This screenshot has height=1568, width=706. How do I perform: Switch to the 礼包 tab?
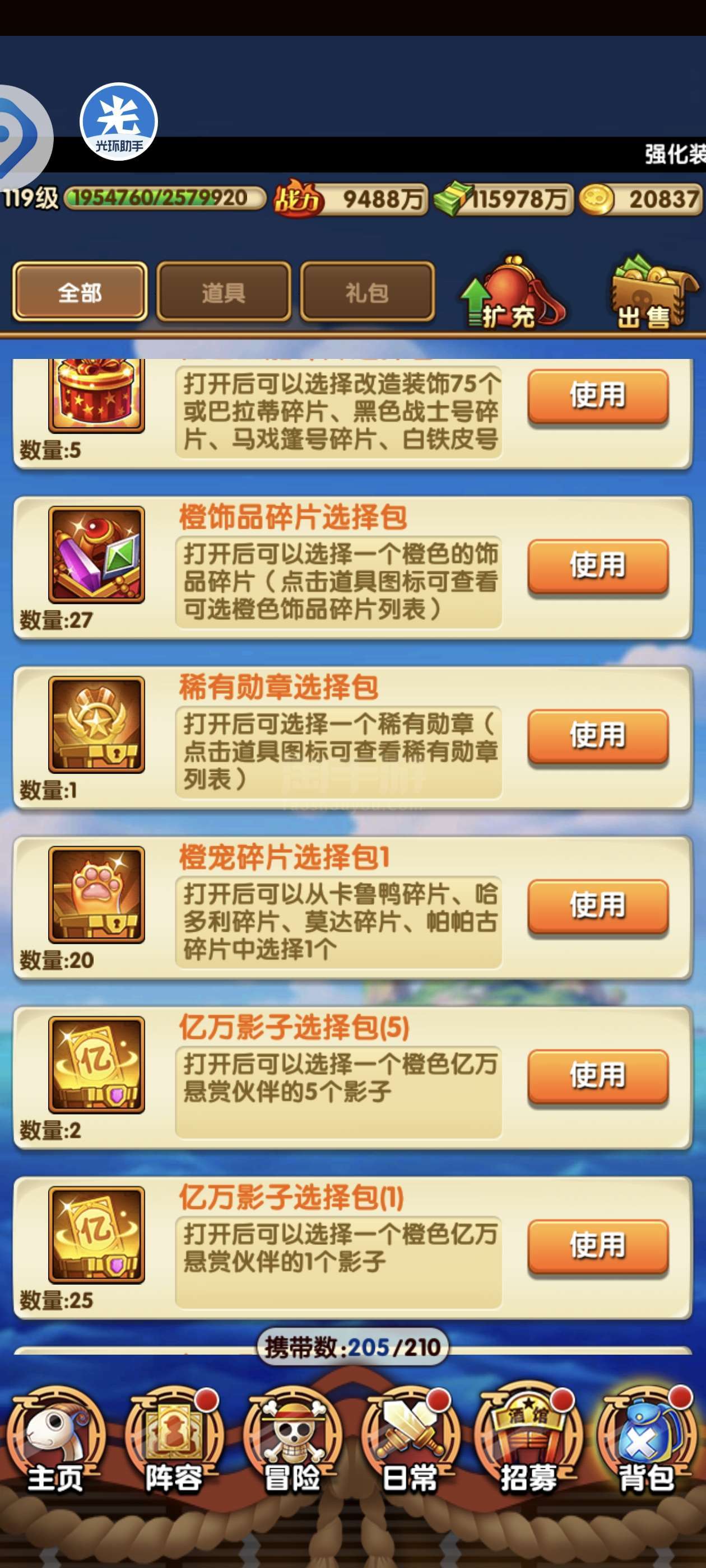pos(366,292)
